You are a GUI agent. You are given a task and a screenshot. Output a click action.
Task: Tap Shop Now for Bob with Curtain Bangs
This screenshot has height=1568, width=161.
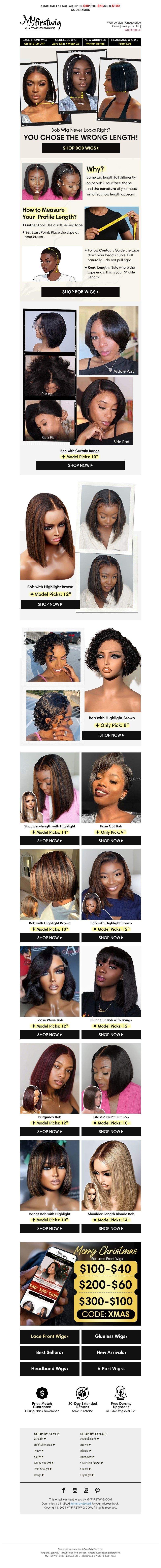(80, 465)
